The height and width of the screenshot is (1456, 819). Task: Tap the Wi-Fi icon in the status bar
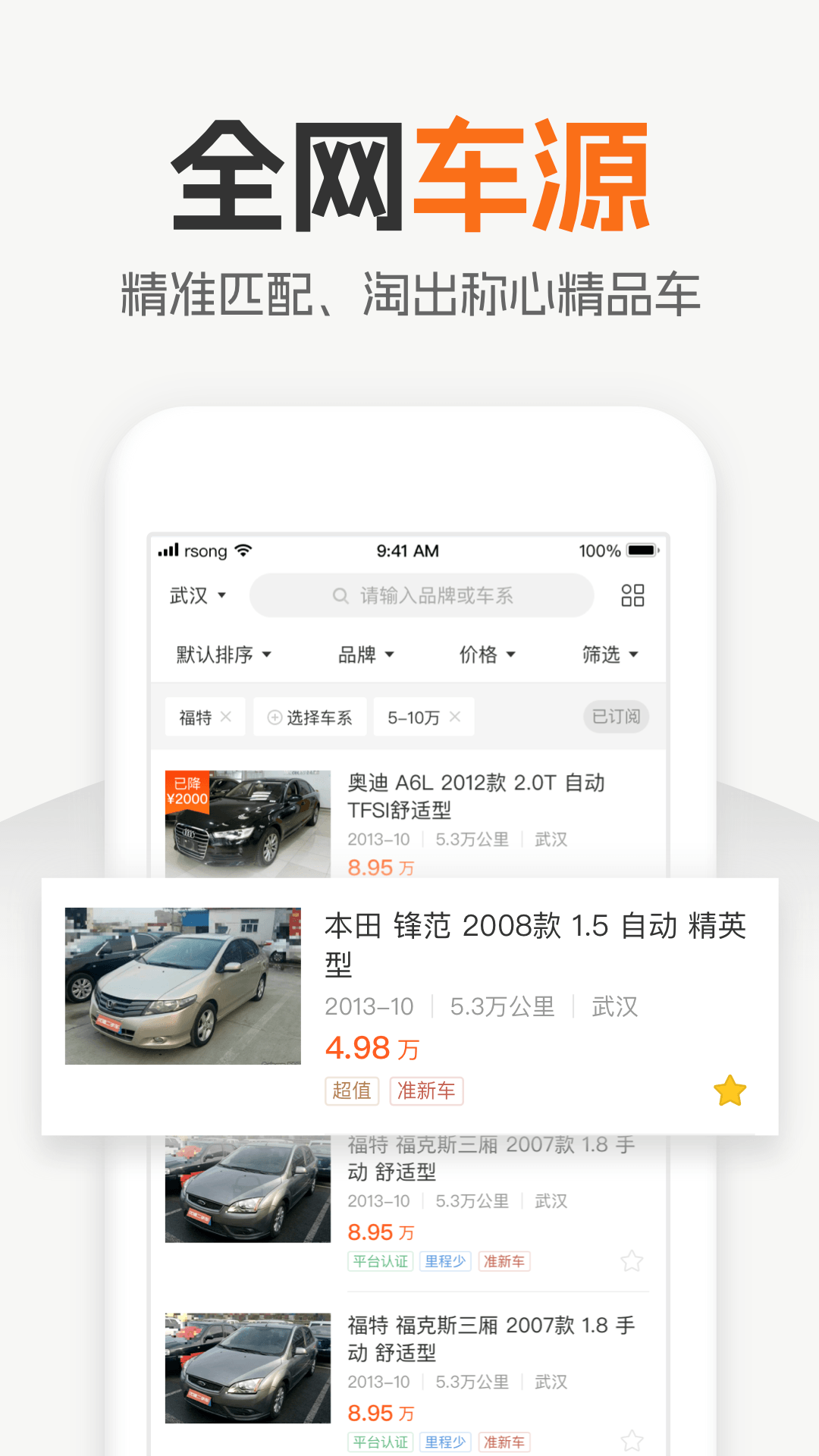(x=242, y=551)
